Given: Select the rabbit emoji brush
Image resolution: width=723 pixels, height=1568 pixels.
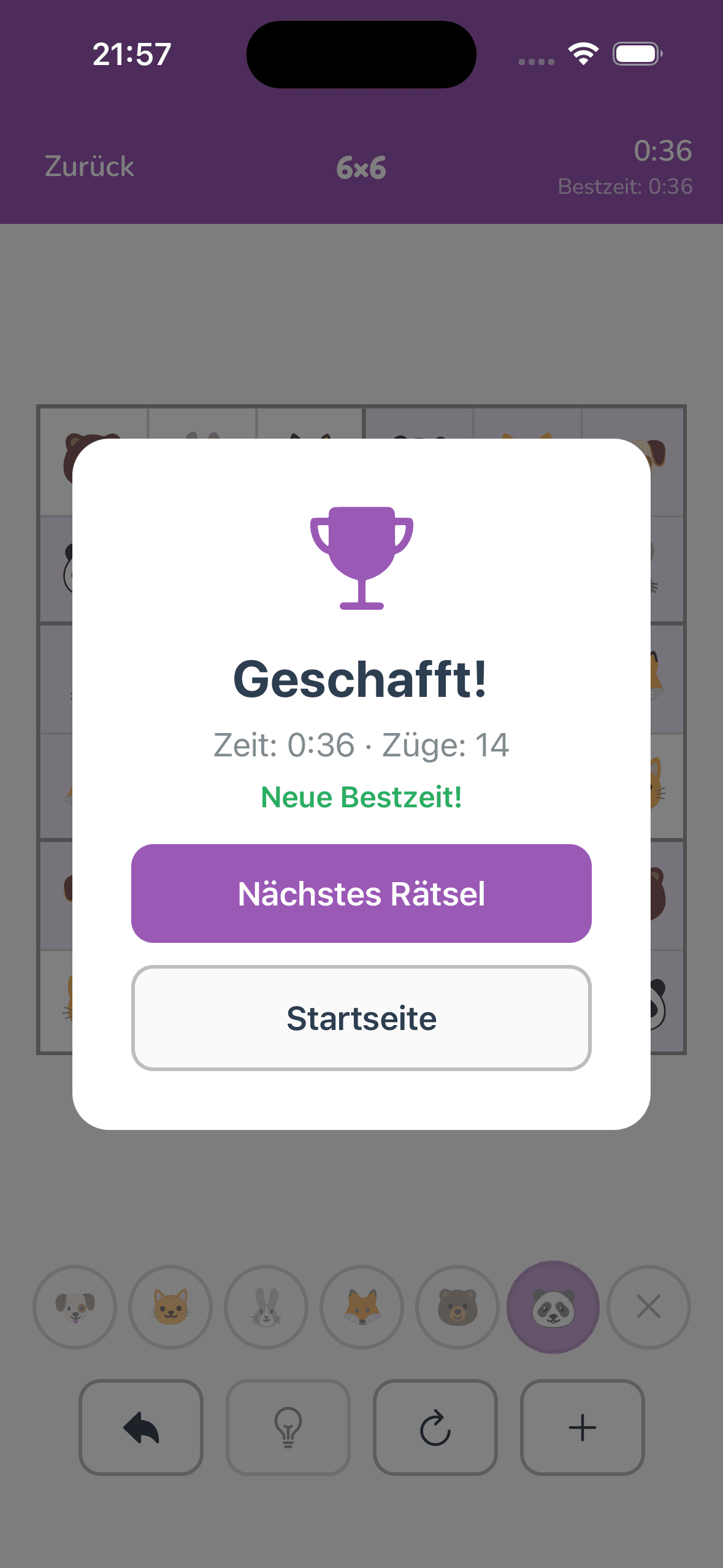Looking at the screenshot, I should 266,1307.
